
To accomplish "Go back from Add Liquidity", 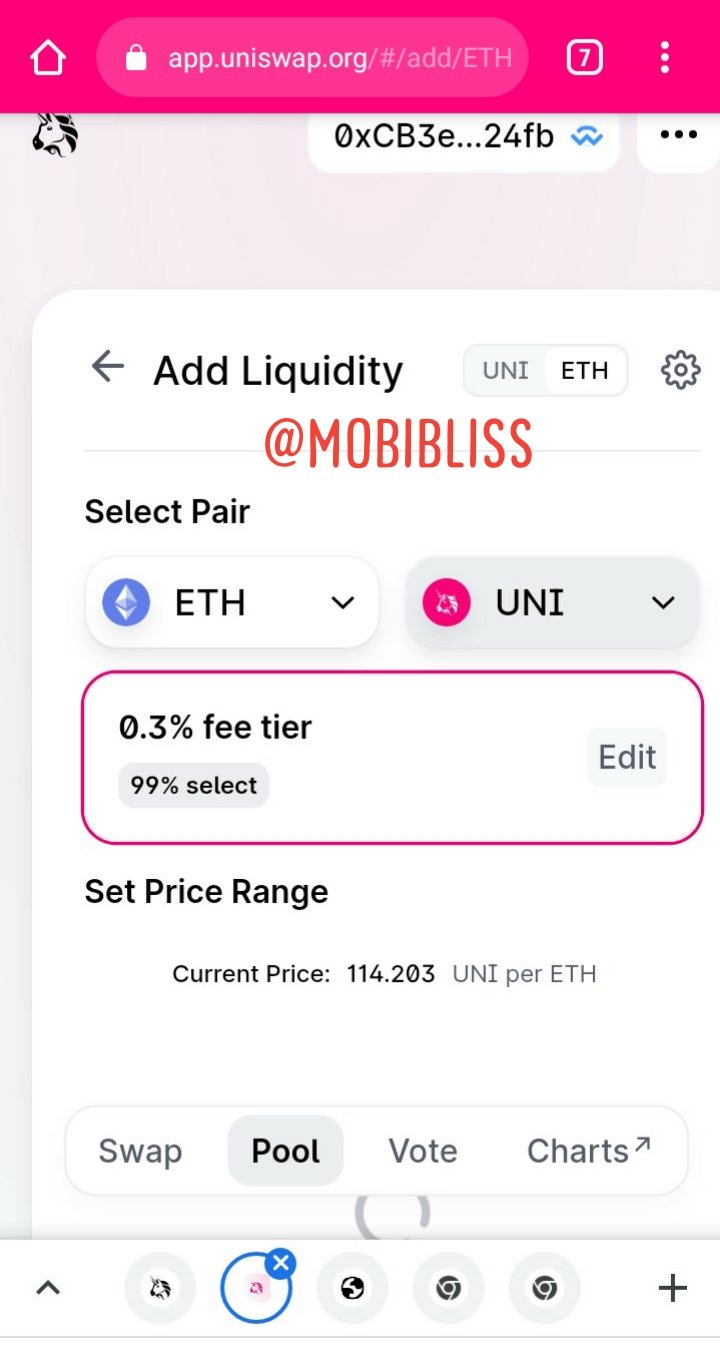I will (x=108, y=367).
